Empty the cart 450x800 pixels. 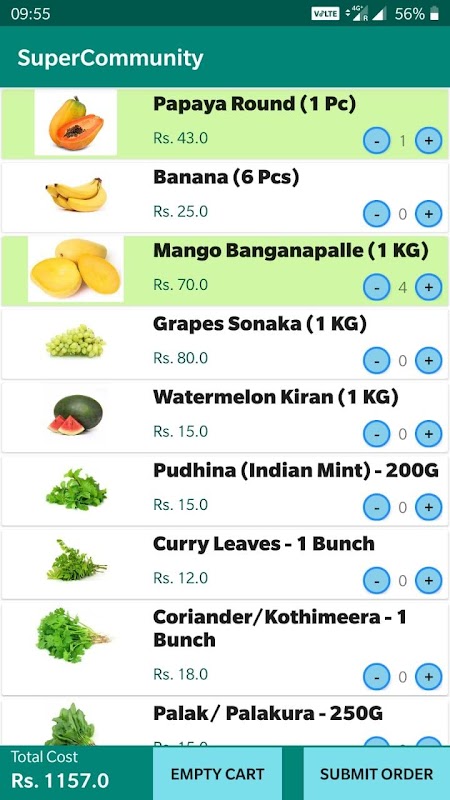[217, 774]
